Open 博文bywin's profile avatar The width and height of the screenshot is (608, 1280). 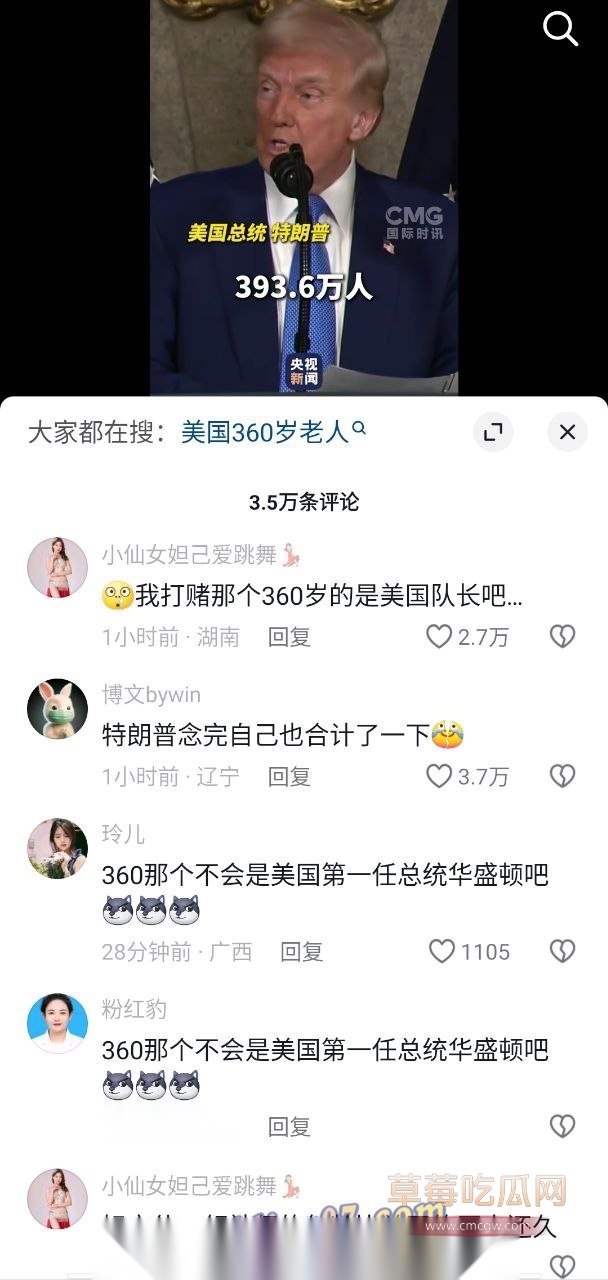point(57,709)
